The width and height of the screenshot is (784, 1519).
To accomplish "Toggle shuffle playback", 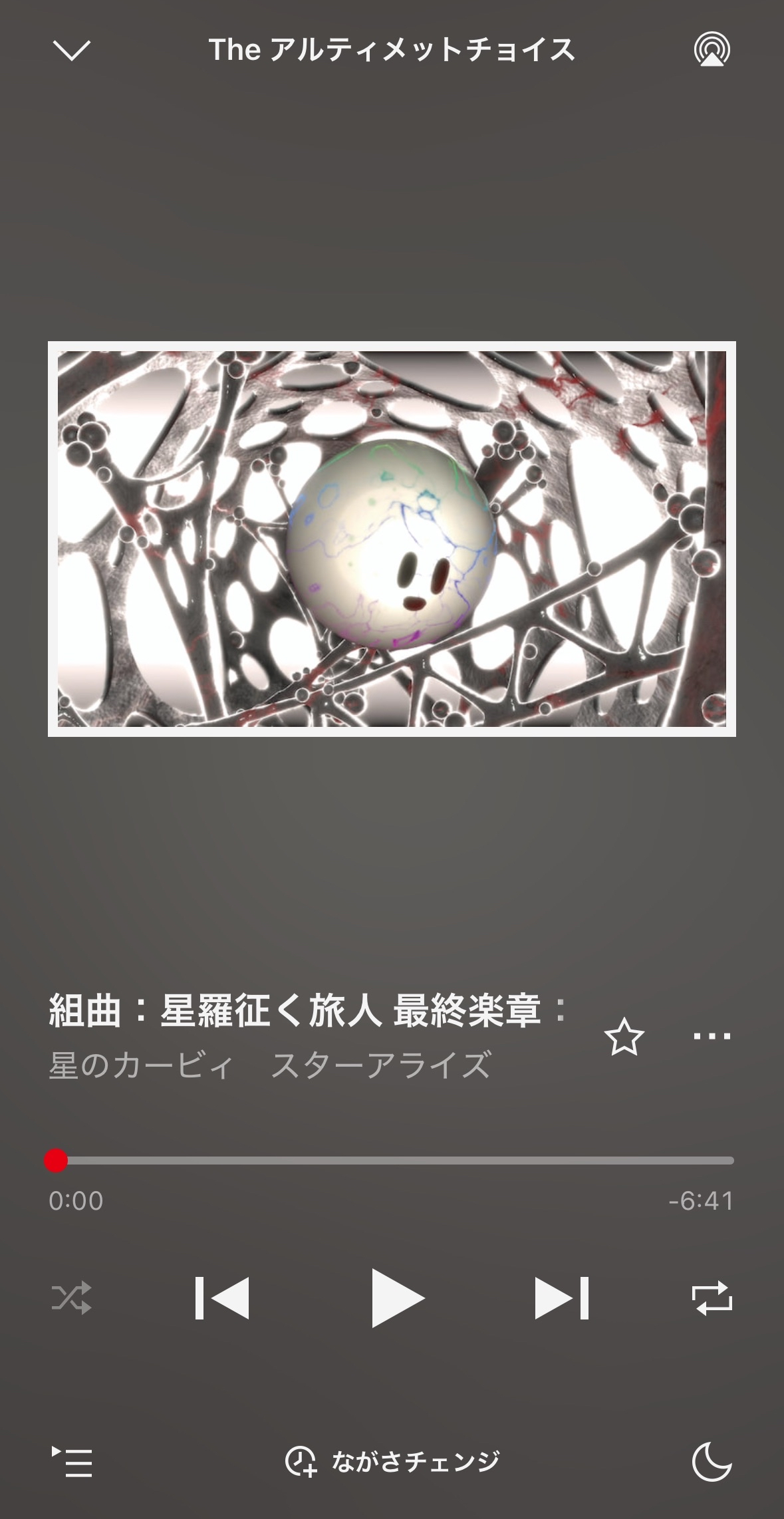I will tap(71, 1298).
